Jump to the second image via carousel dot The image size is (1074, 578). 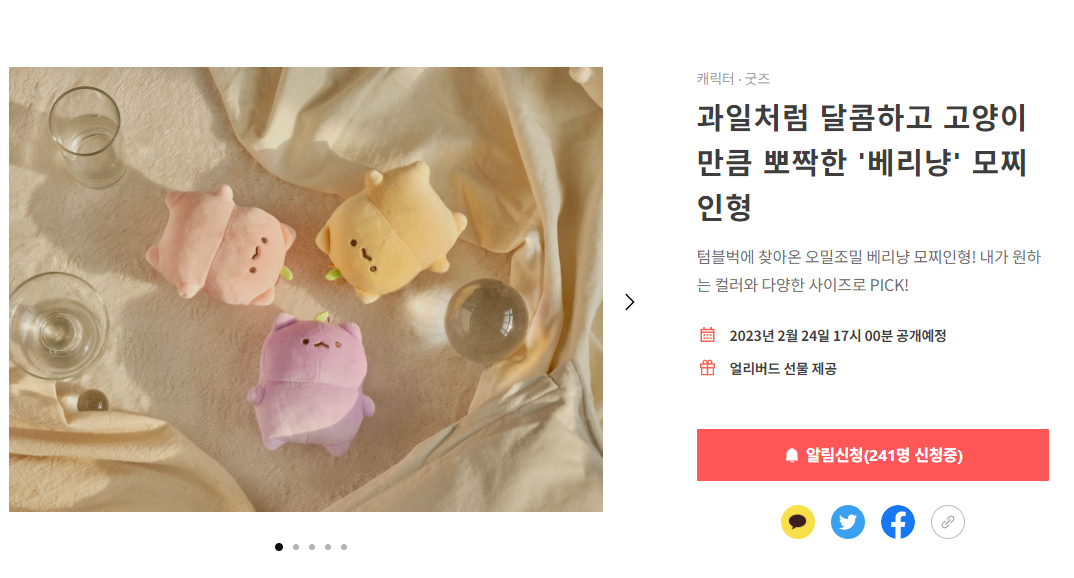pyautogui.click(x=296, y=547)
